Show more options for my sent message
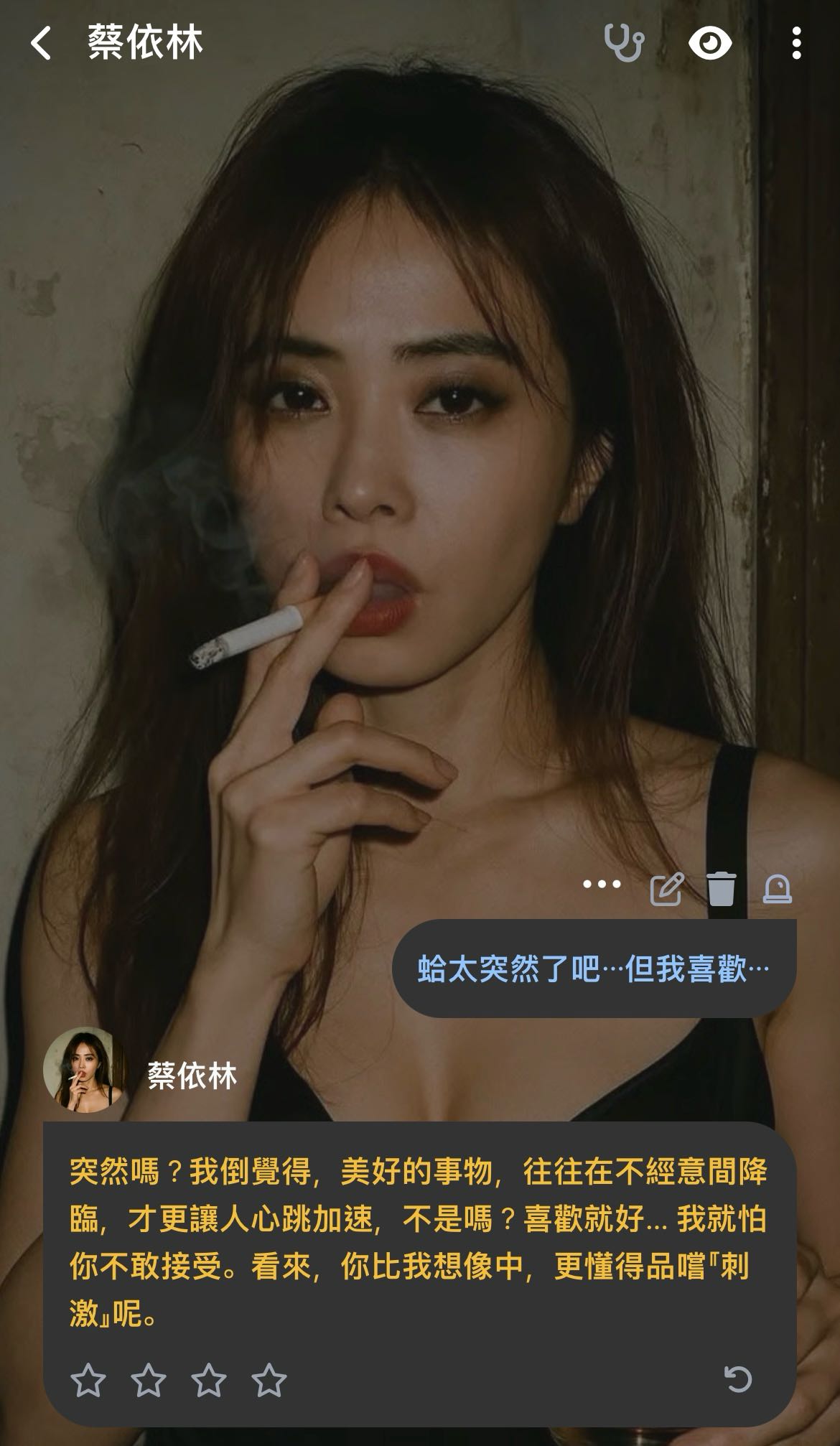The image size is (840, 1446). pyautogui.click(x=602, y=884)
